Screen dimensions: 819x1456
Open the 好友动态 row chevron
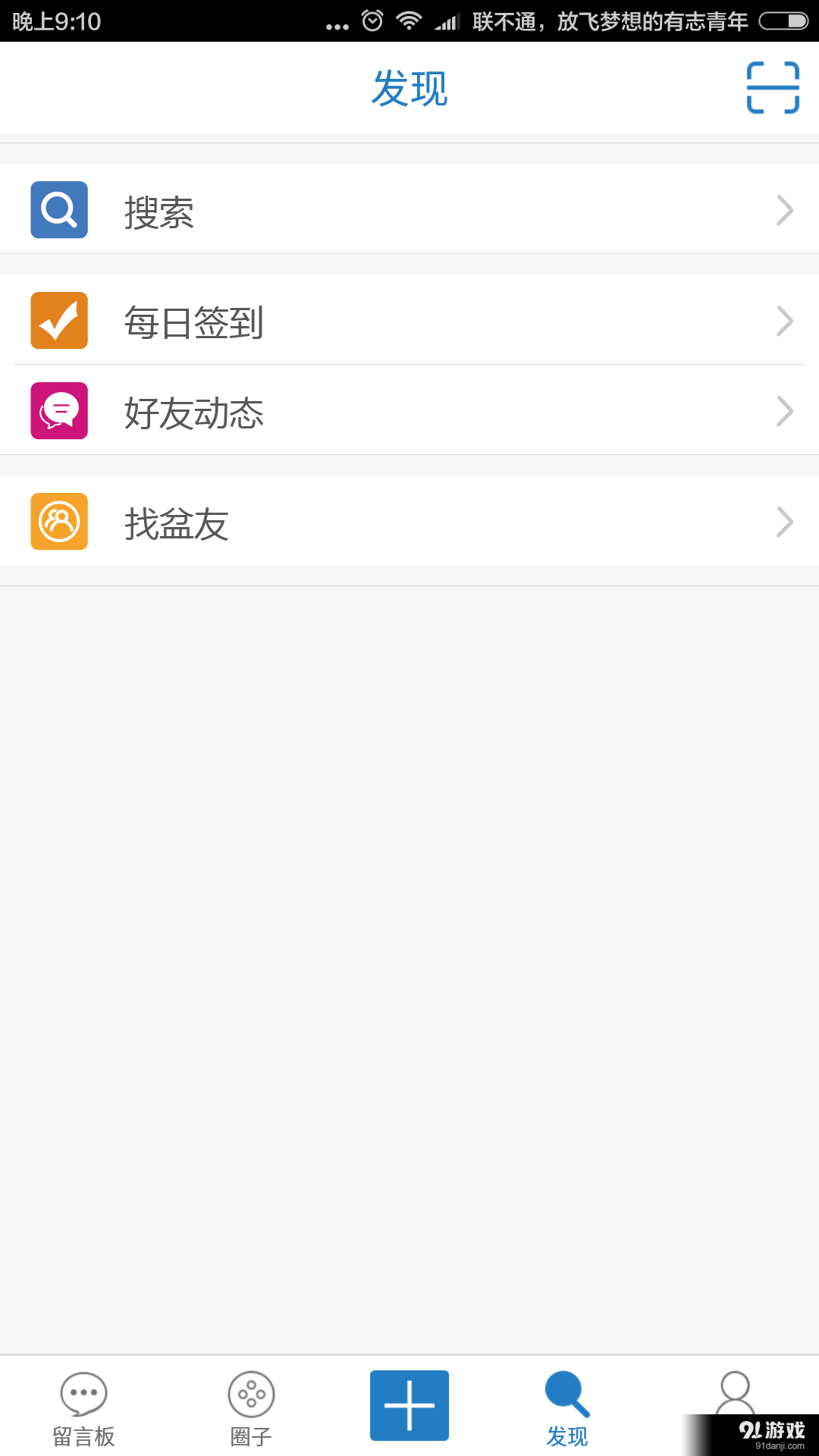[x=785, y=411]
